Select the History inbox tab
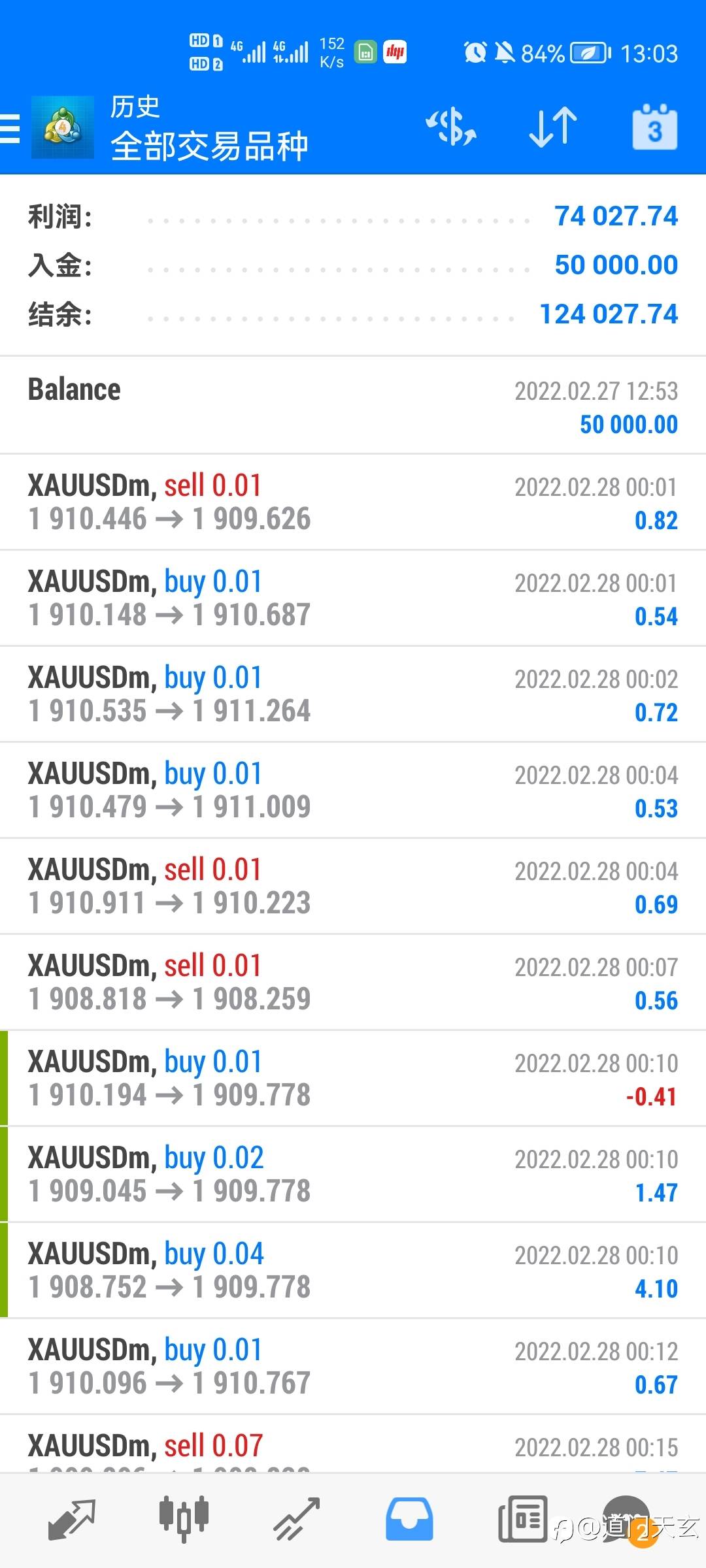Viewport: 706px width, 1568px height. [x=409, y=1520]
